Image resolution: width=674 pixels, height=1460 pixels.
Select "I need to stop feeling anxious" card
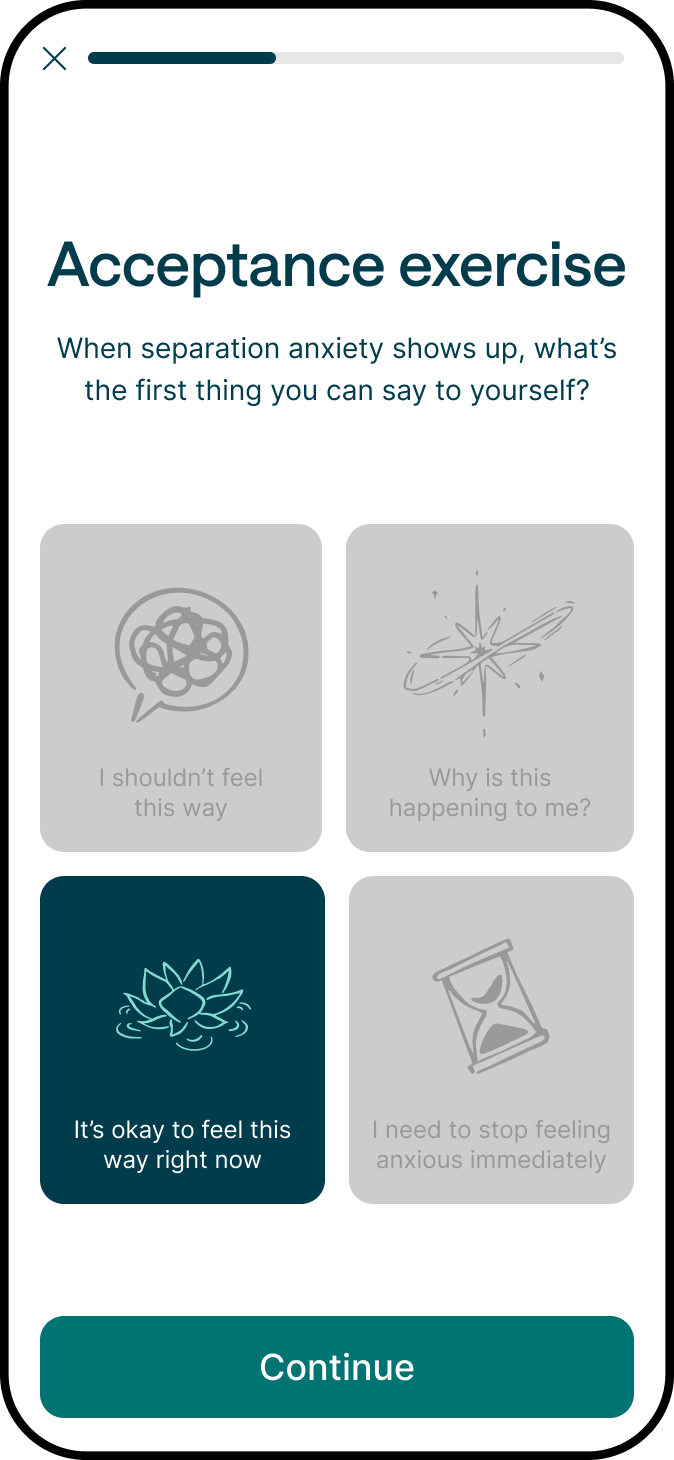pyautogui.click(x=491, y=1039)
